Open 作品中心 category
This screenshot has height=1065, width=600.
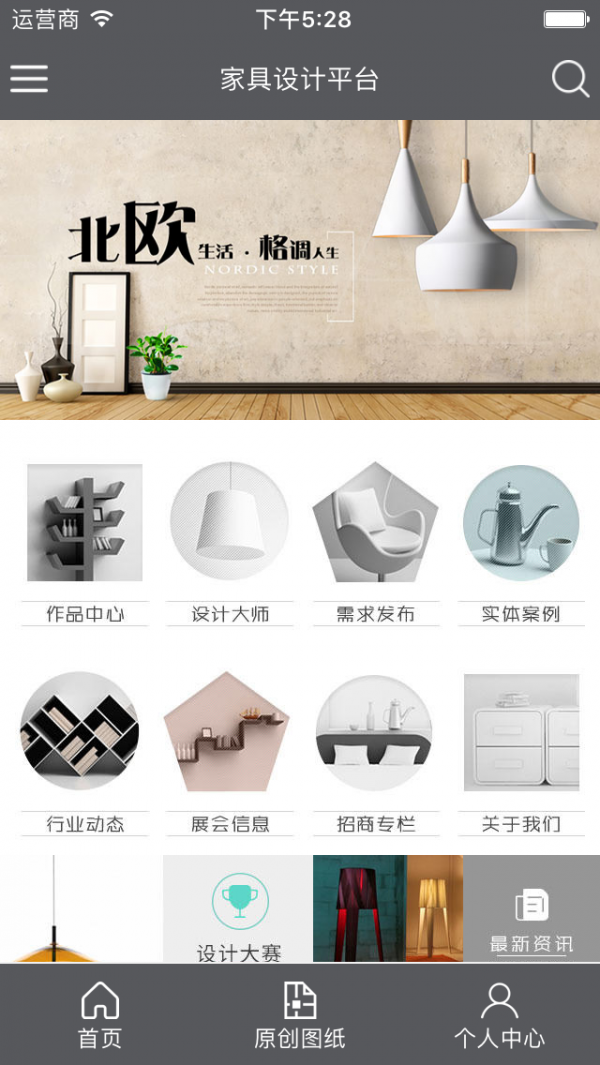point(85,543)
